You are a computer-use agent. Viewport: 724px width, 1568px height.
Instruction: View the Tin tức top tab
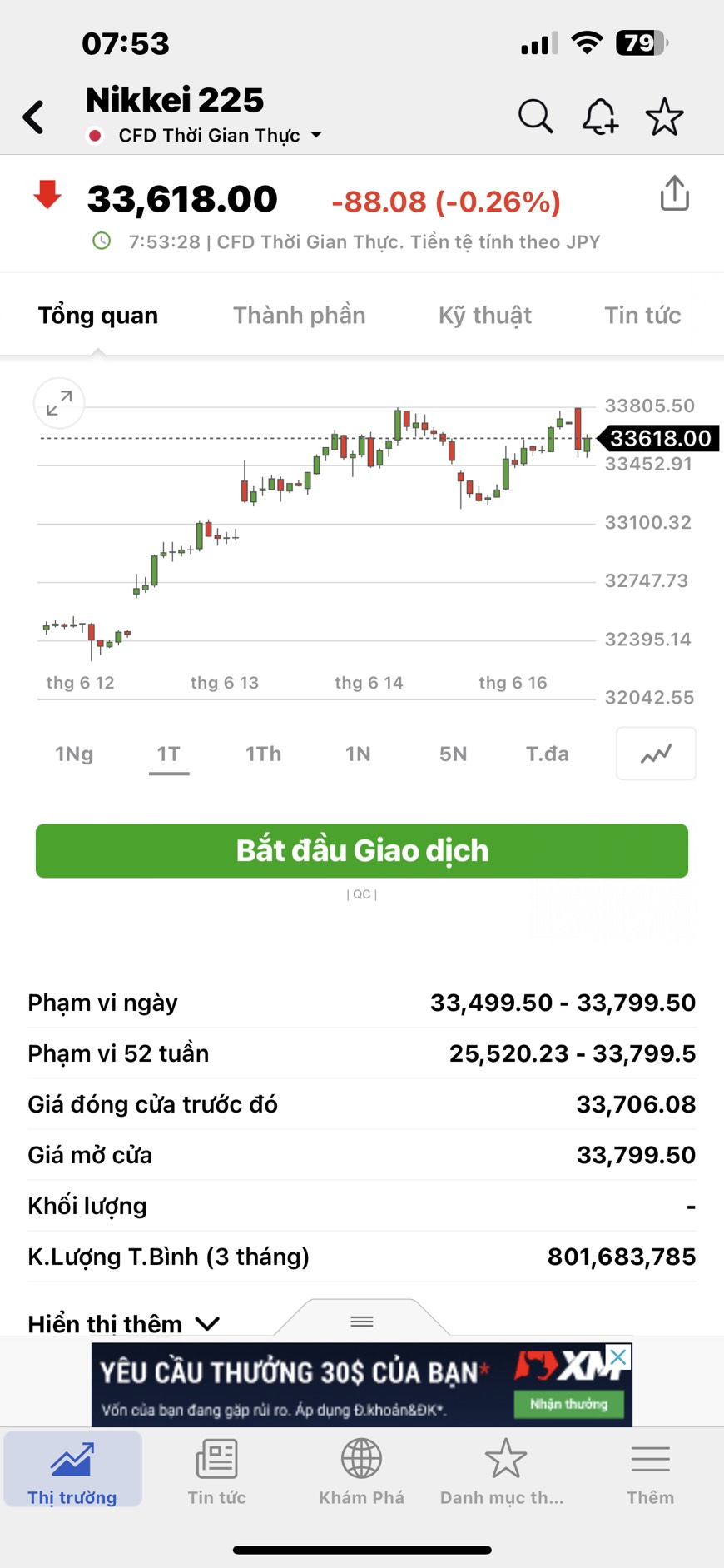pyautogui.click(x=642, y=316)
